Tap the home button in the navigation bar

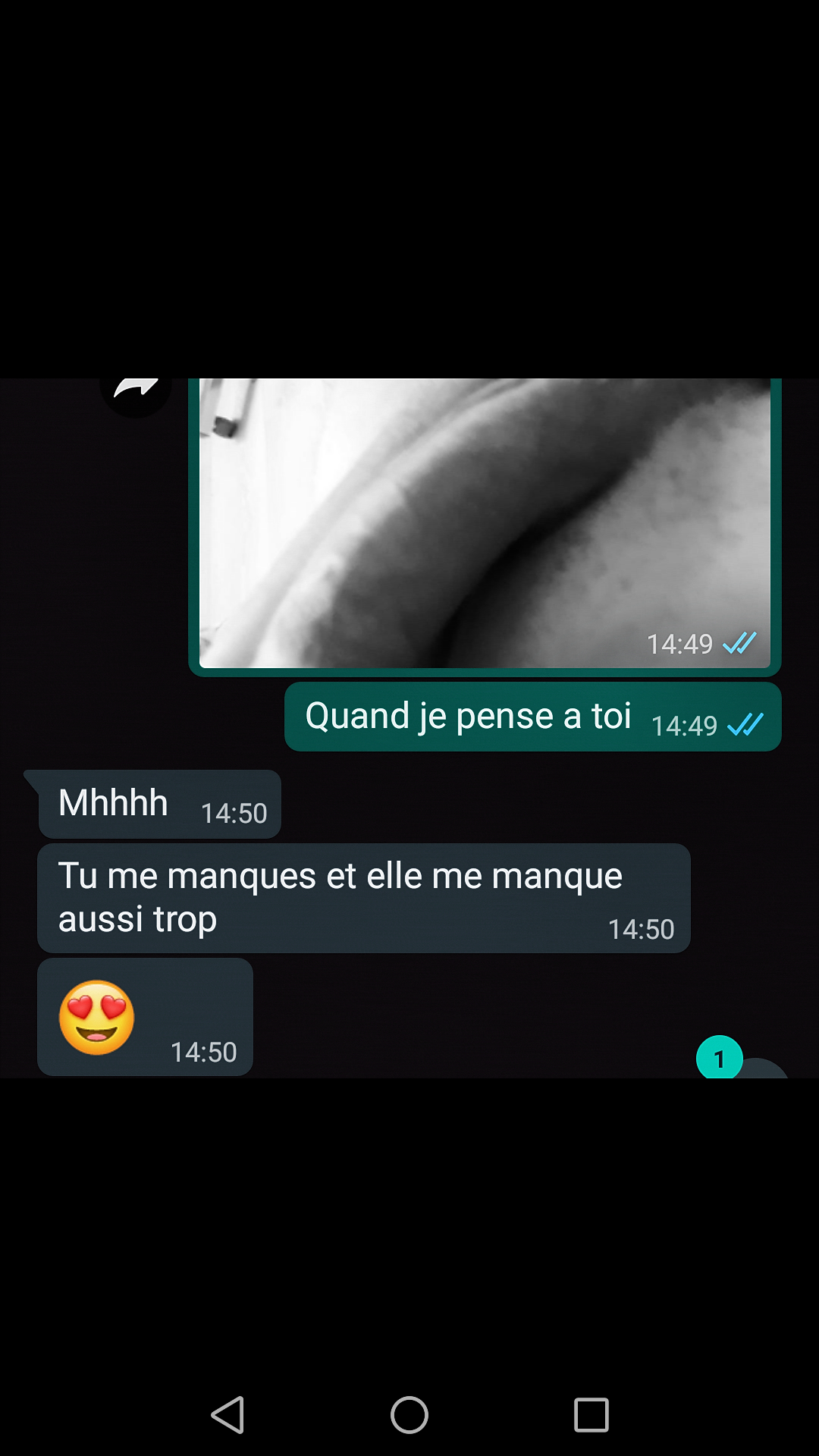tap(409, 1415)
